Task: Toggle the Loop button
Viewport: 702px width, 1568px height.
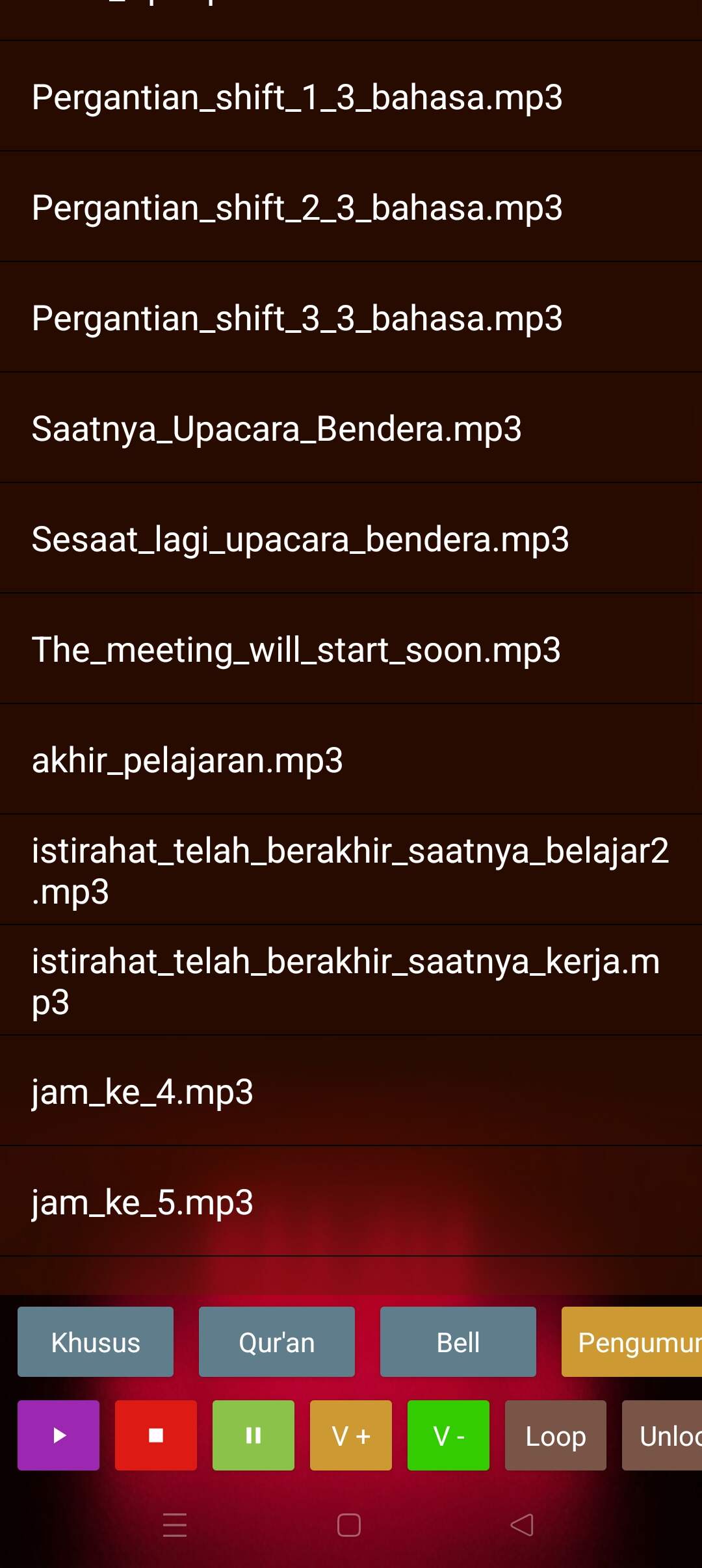Action: [x=556, y=1435]
